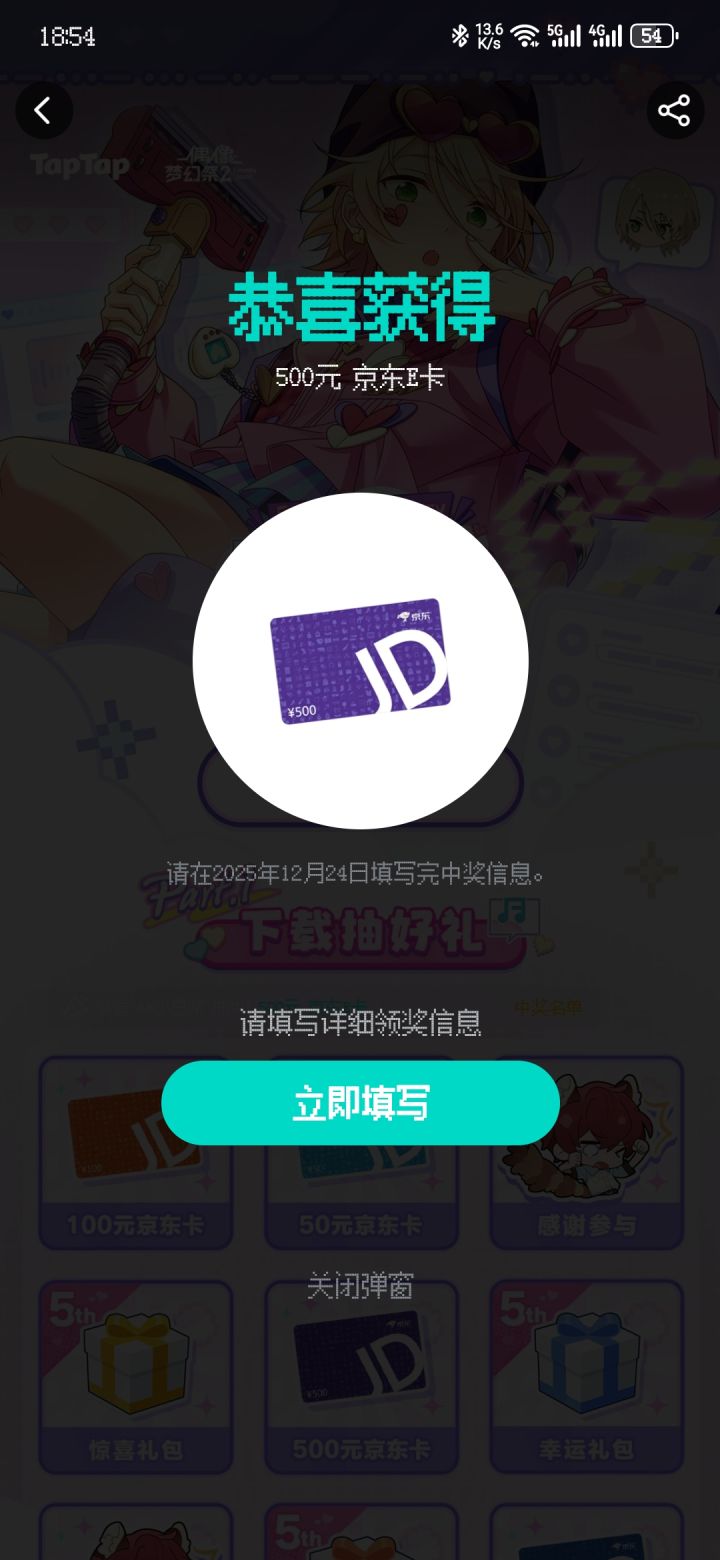Tap the 惊喜礼包 yellow gift box tile
Image resolution: width=720 pixels, height=1560 pixels.
135,1375
